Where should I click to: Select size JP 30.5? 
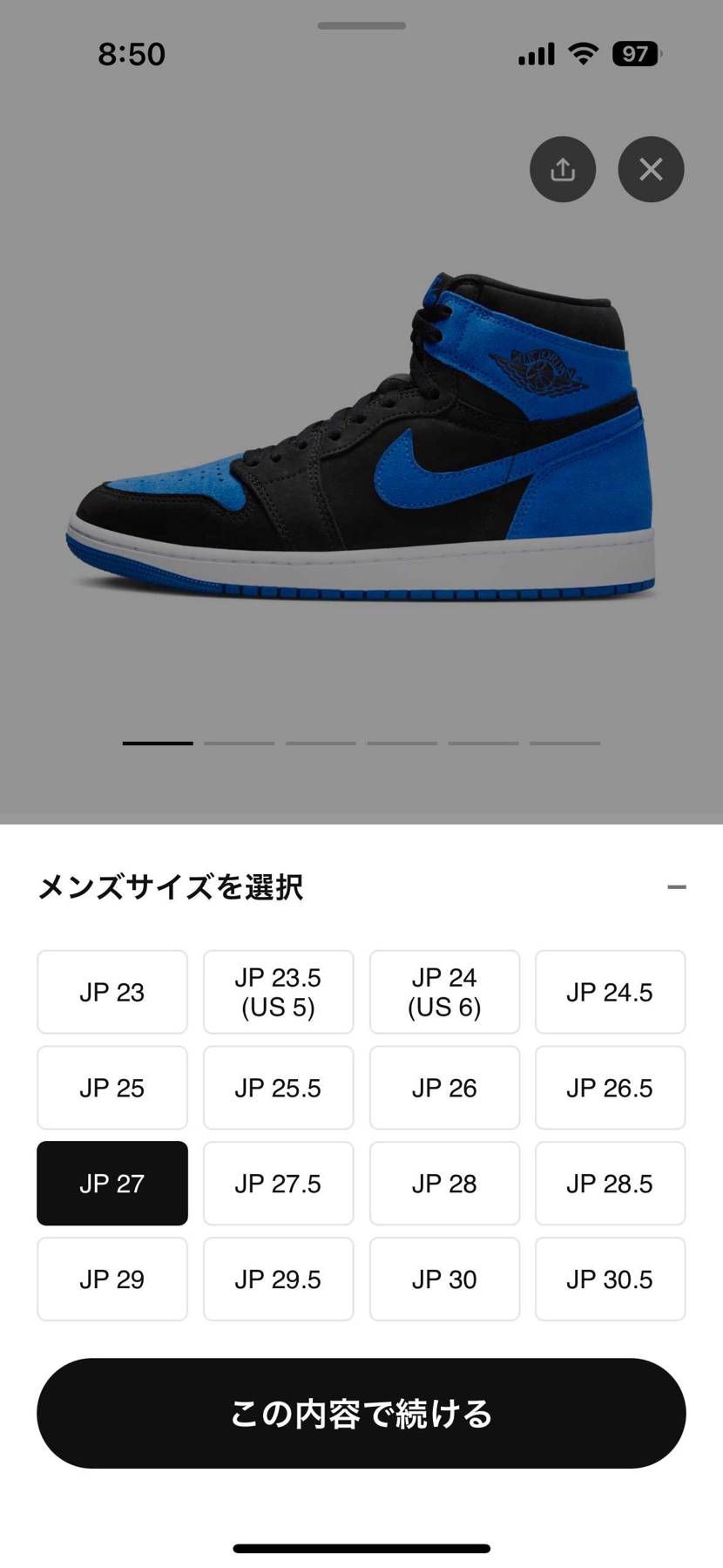(610, 1279)
